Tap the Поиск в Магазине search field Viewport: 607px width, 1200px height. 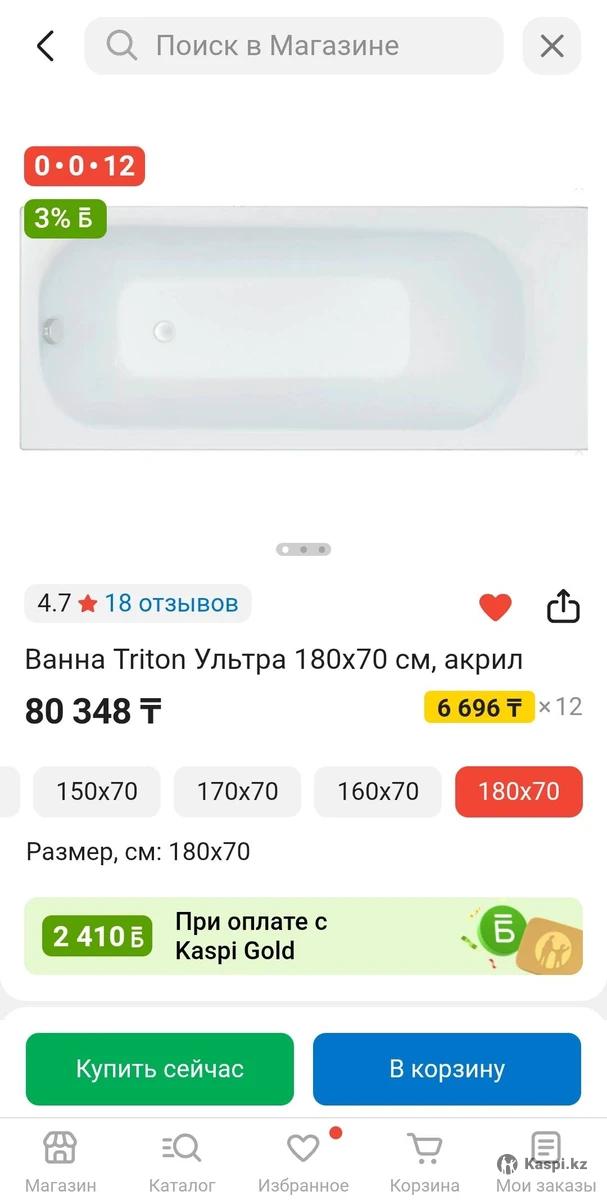tap(293, 46)
